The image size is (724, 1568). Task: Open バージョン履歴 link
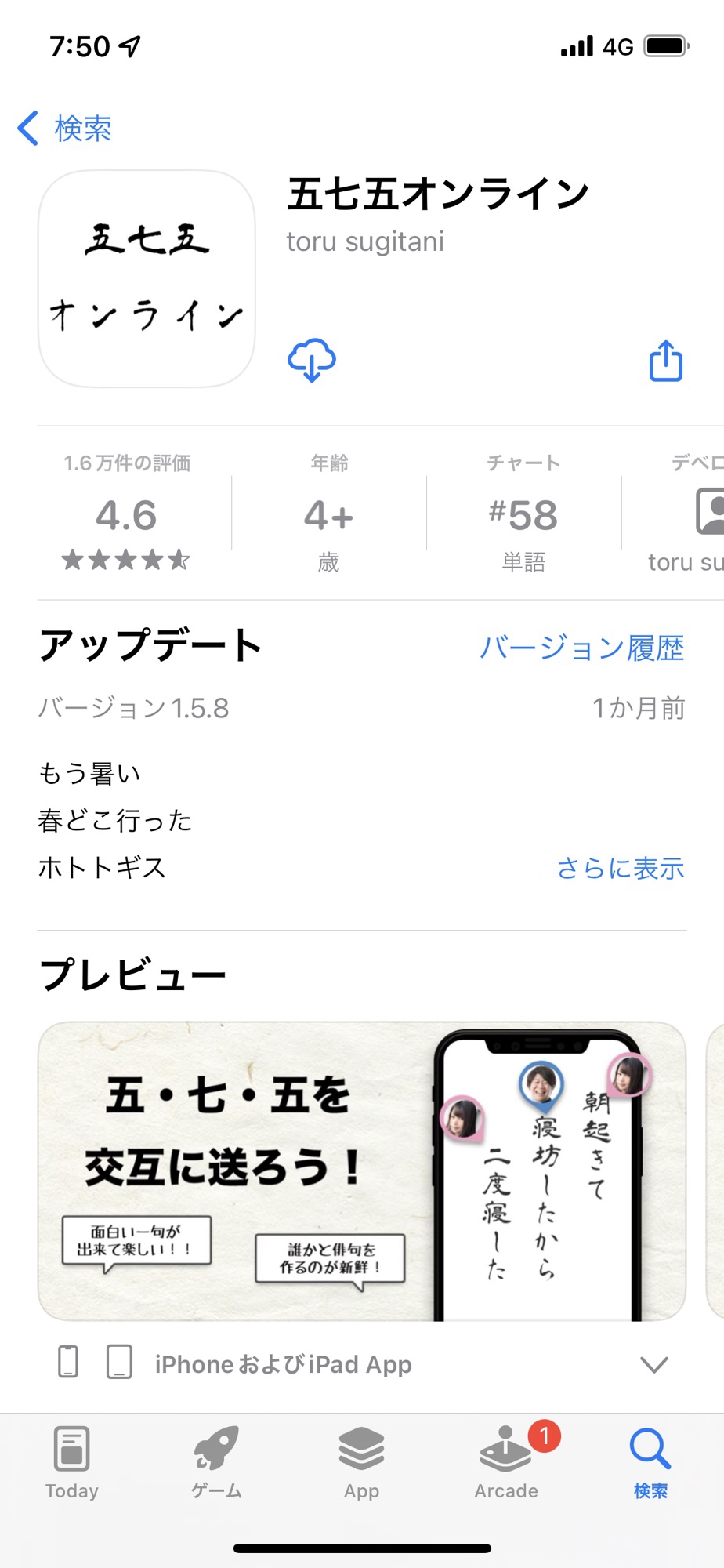581,648
